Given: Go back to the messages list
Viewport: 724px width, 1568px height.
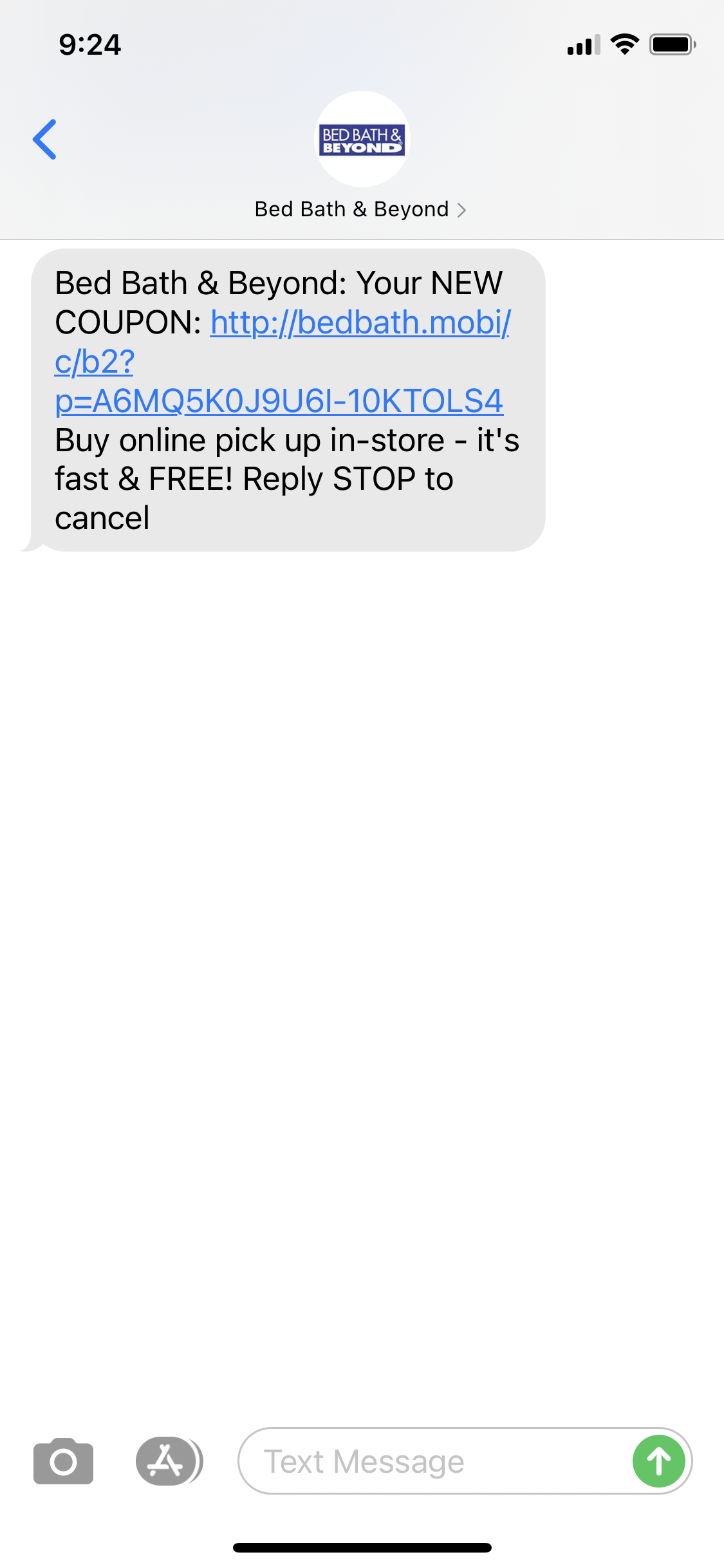Looking at the screenshot, I should point(45,139).
